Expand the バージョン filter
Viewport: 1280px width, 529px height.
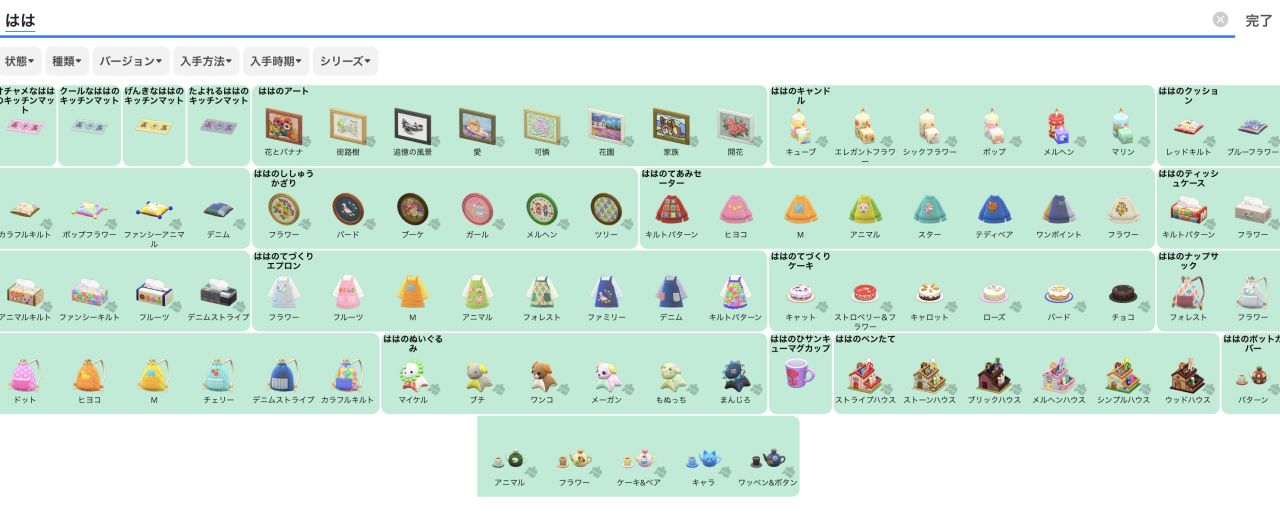click(131, 61)
